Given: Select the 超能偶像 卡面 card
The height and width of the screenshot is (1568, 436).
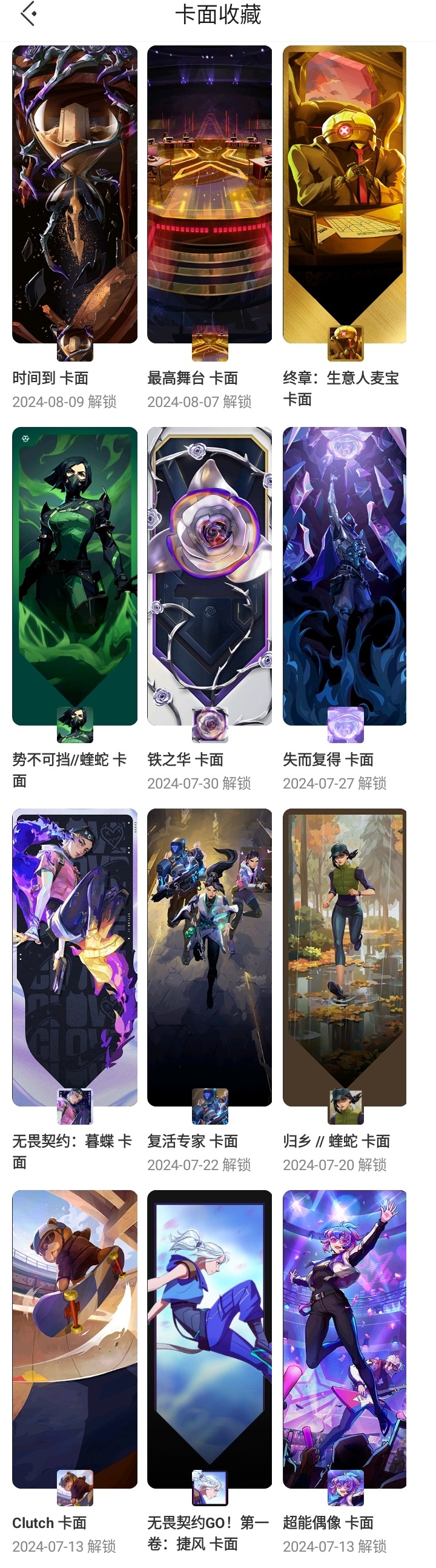Looking at the screenshot, I should click(x=345, y=1339).
